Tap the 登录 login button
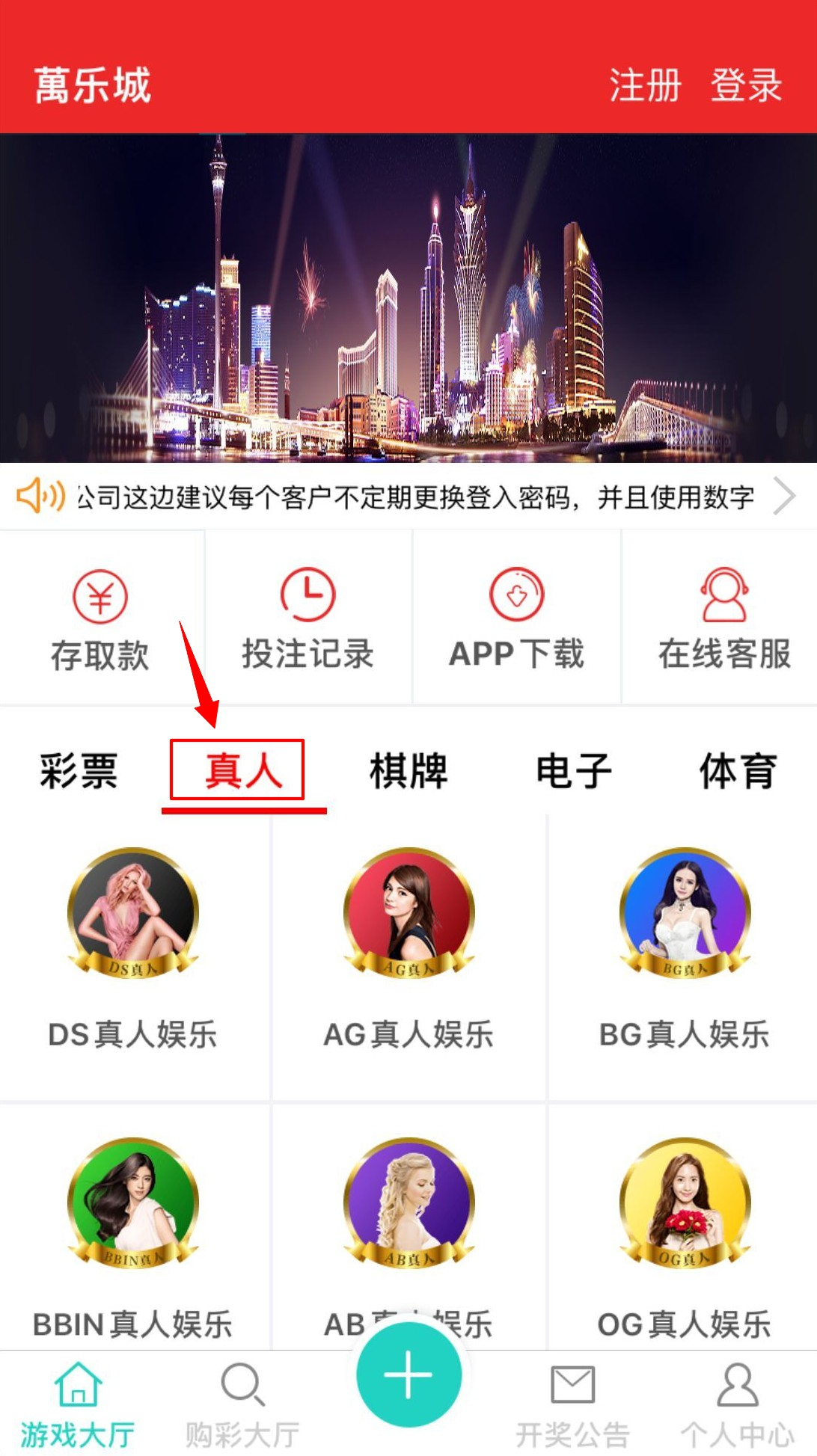Image resolution: width=817 pixels, height=1456 pixels. [746, 85]
